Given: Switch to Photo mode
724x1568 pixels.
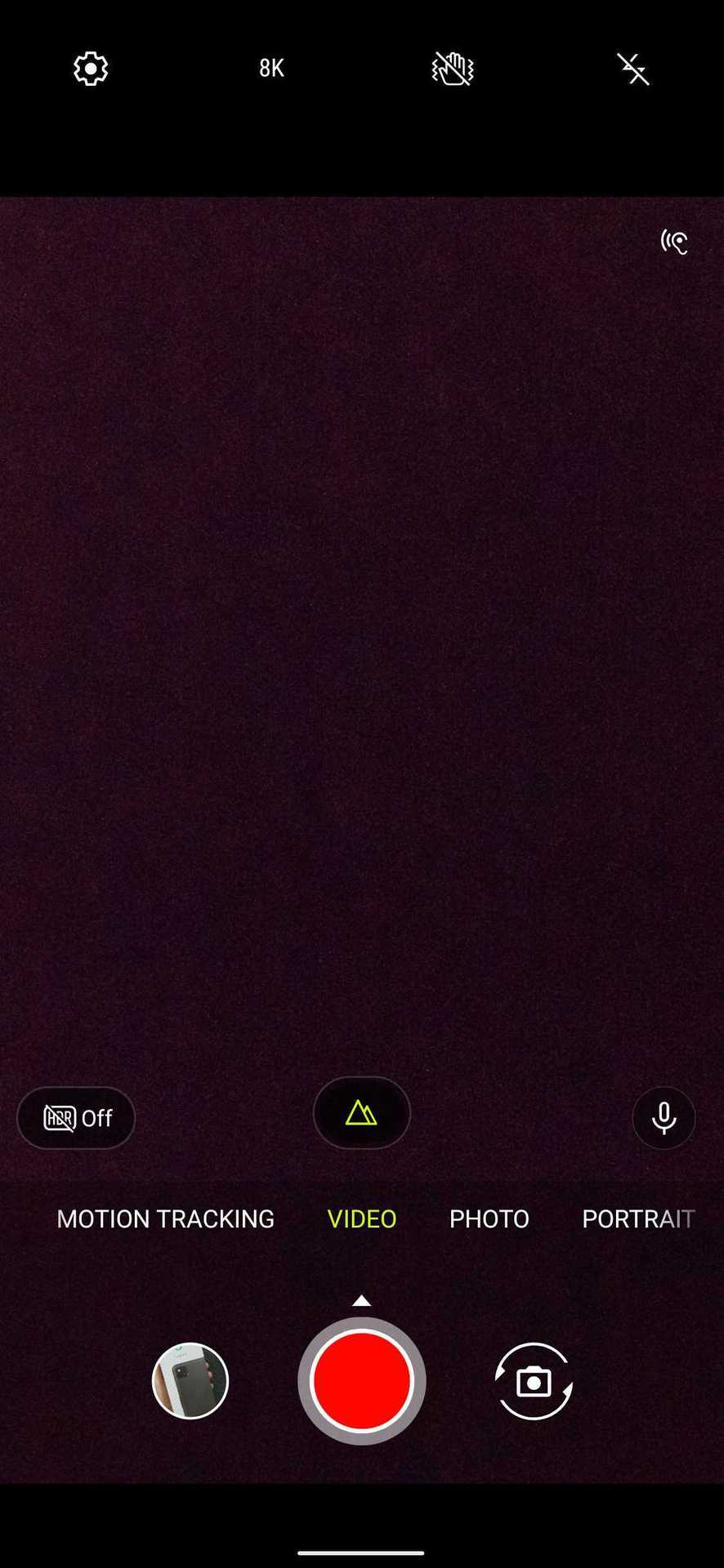Looking at the screenshot, I should [489, 1218].
